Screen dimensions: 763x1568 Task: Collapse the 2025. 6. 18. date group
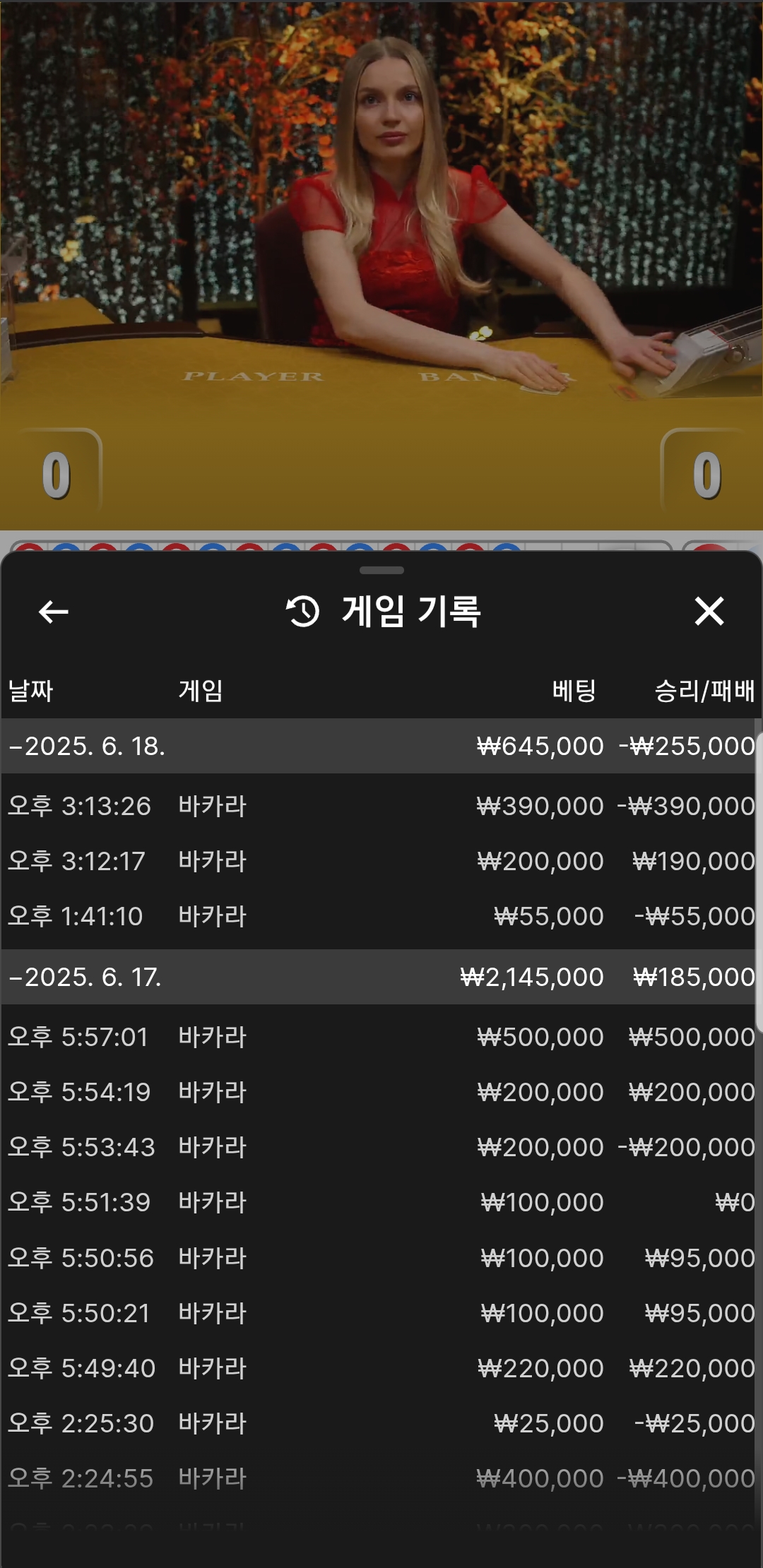87,747
